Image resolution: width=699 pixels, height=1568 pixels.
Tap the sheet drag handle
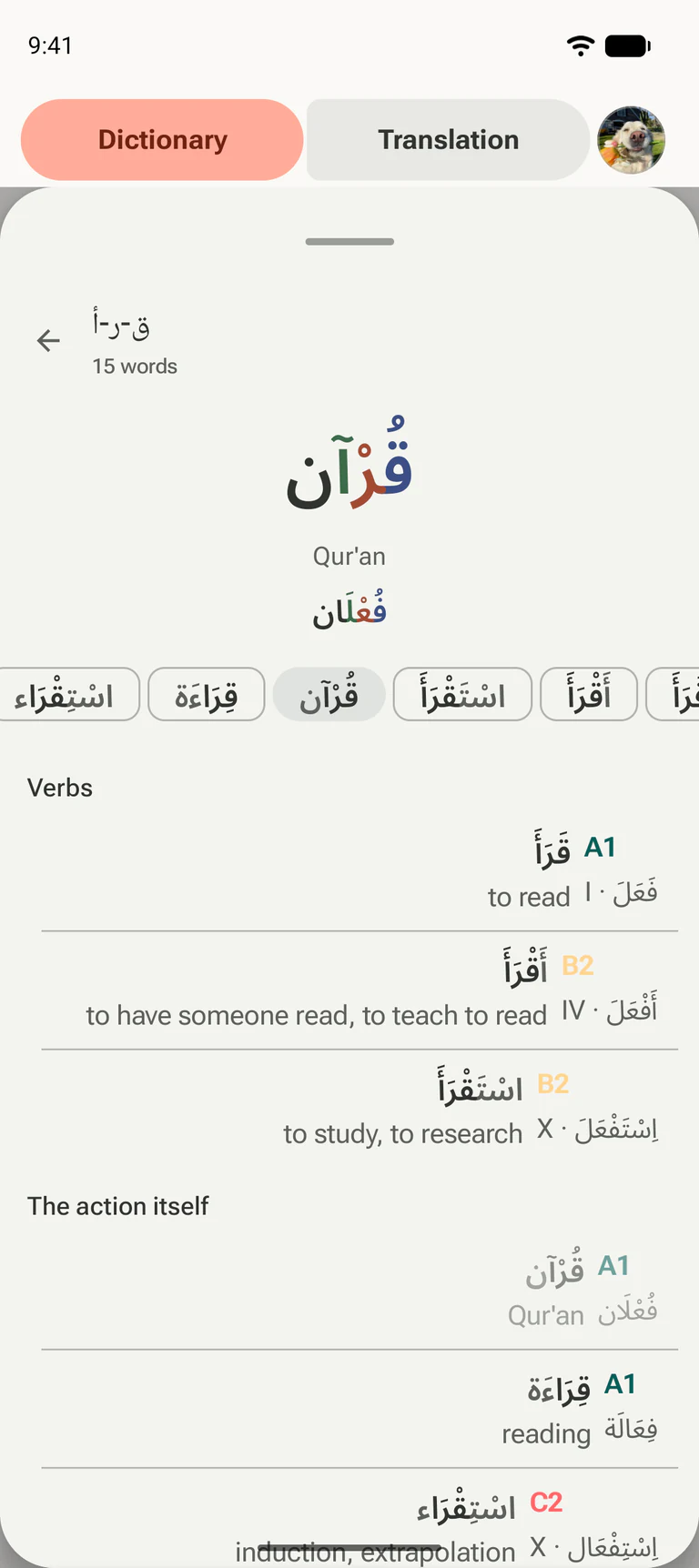click(x=349, y=242)
